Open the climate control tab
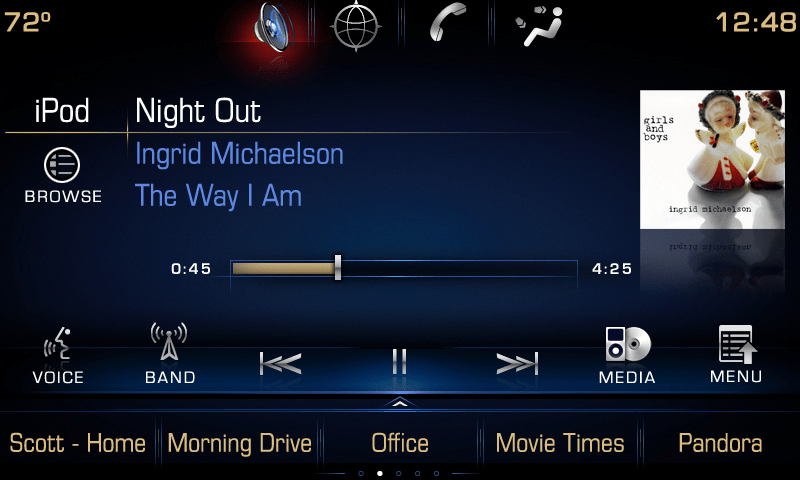800x480 pixels. pyautogui.click(x=539, y=26)
